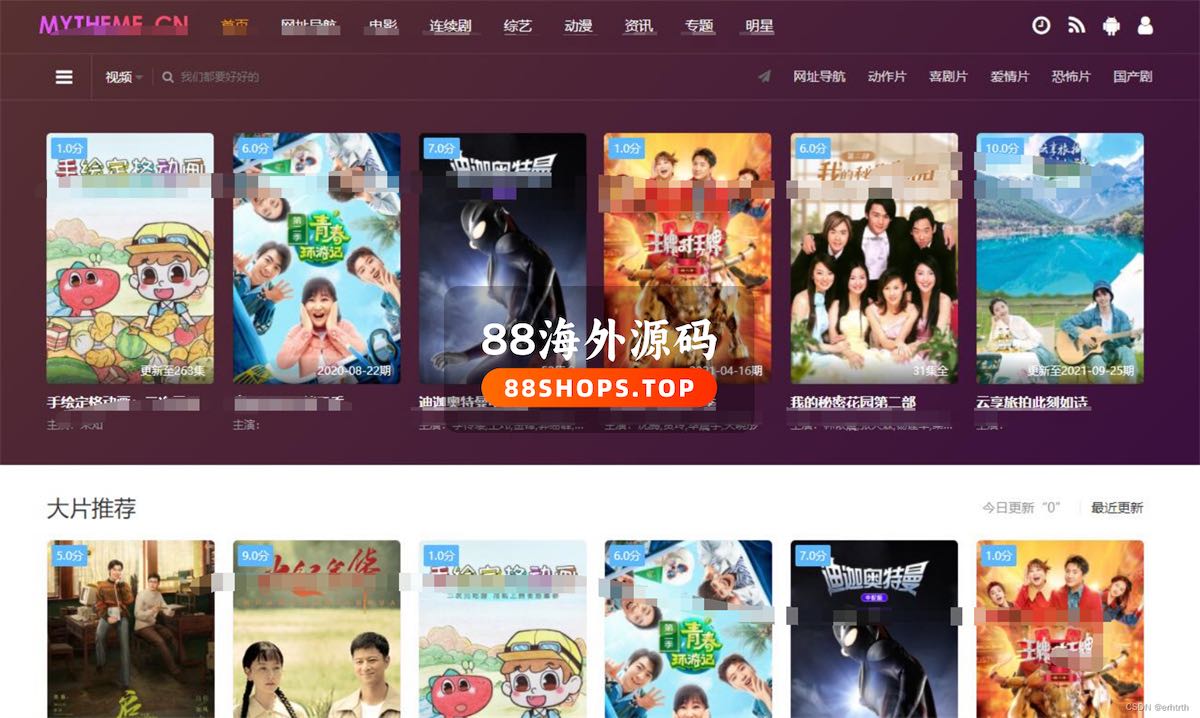Open the RSS feed icon
This screenshot has width=1200, height=718.
click(x=1076, y=26)
